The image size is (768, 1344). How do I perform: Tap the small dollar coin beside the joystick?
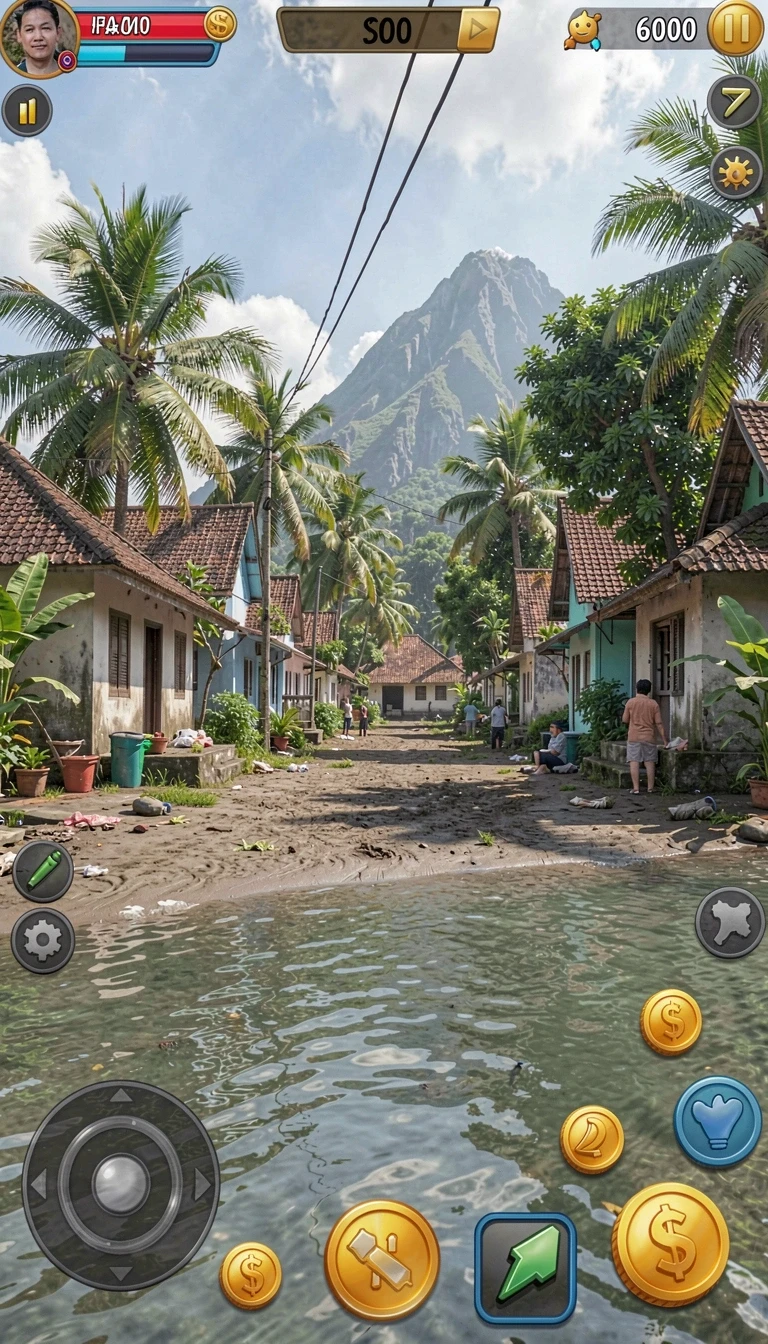251,1275
